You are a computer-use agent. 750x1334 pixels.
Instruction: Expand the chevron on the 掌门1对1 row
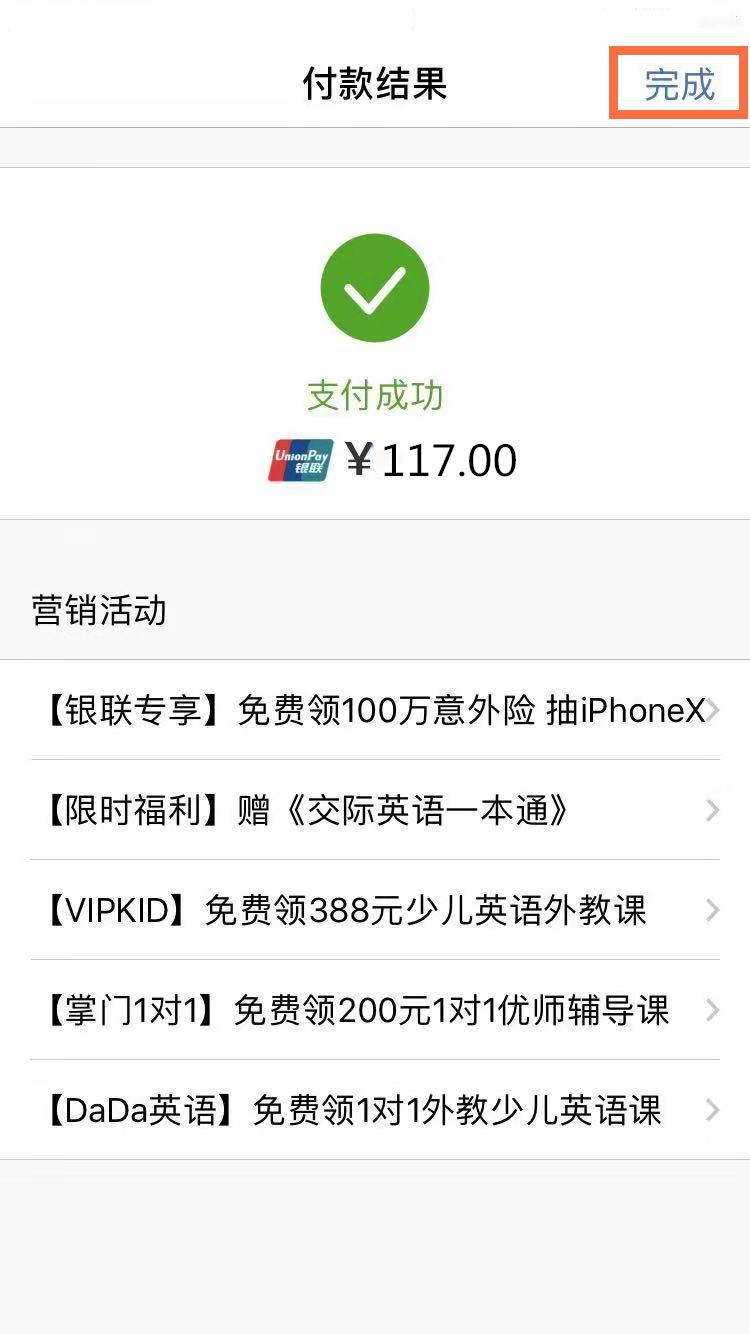click(x=710, y=1011)
